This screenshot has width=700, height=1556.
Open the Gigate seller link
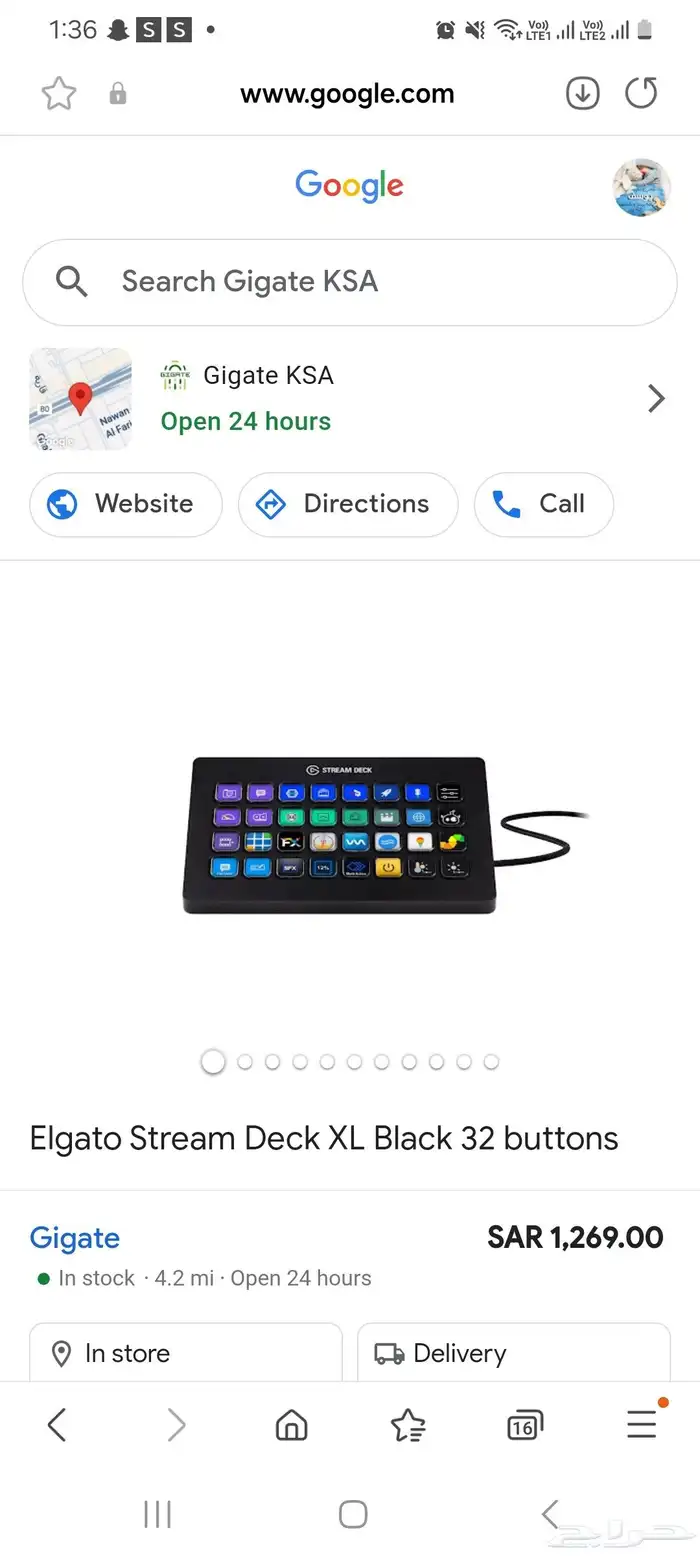click(75, 1238)
